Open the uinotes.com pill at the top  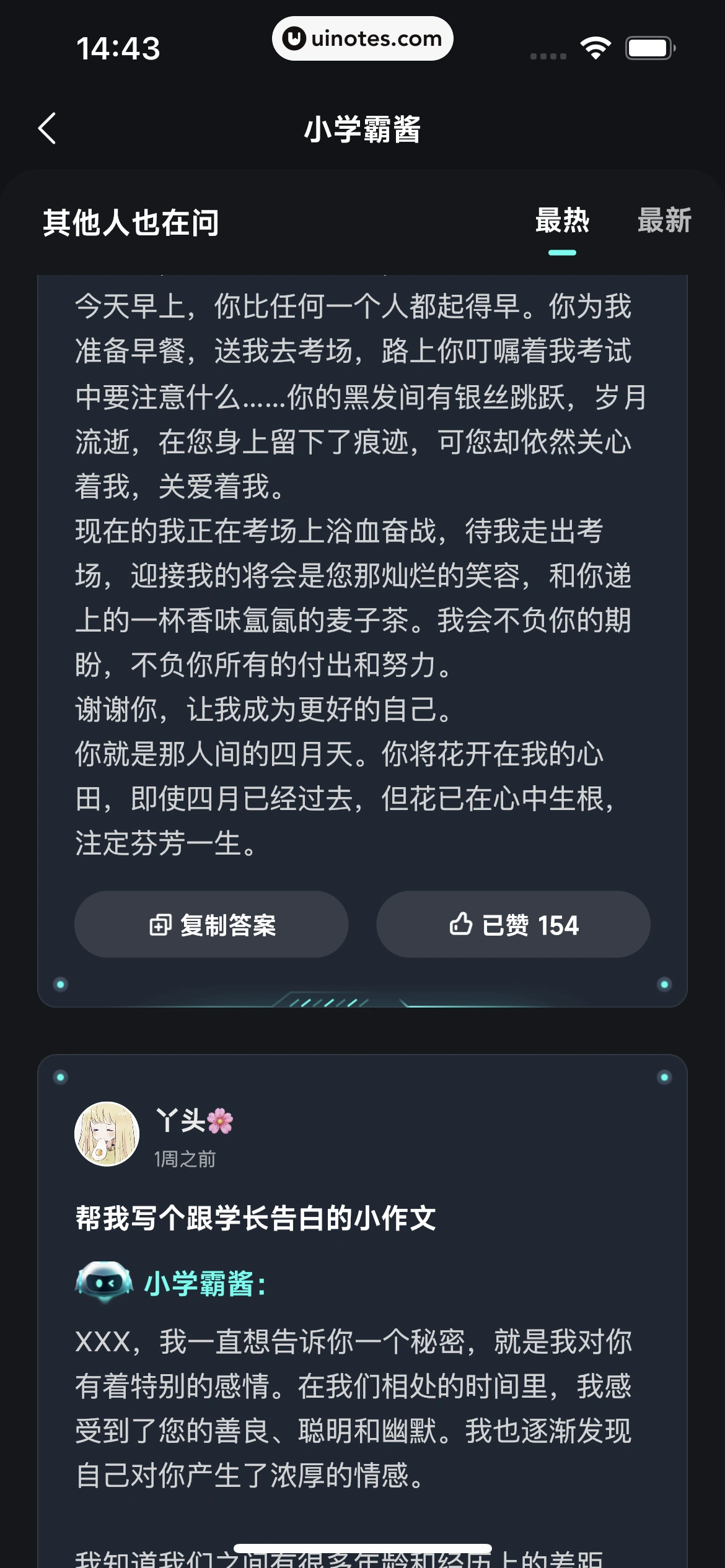point(362,38)
